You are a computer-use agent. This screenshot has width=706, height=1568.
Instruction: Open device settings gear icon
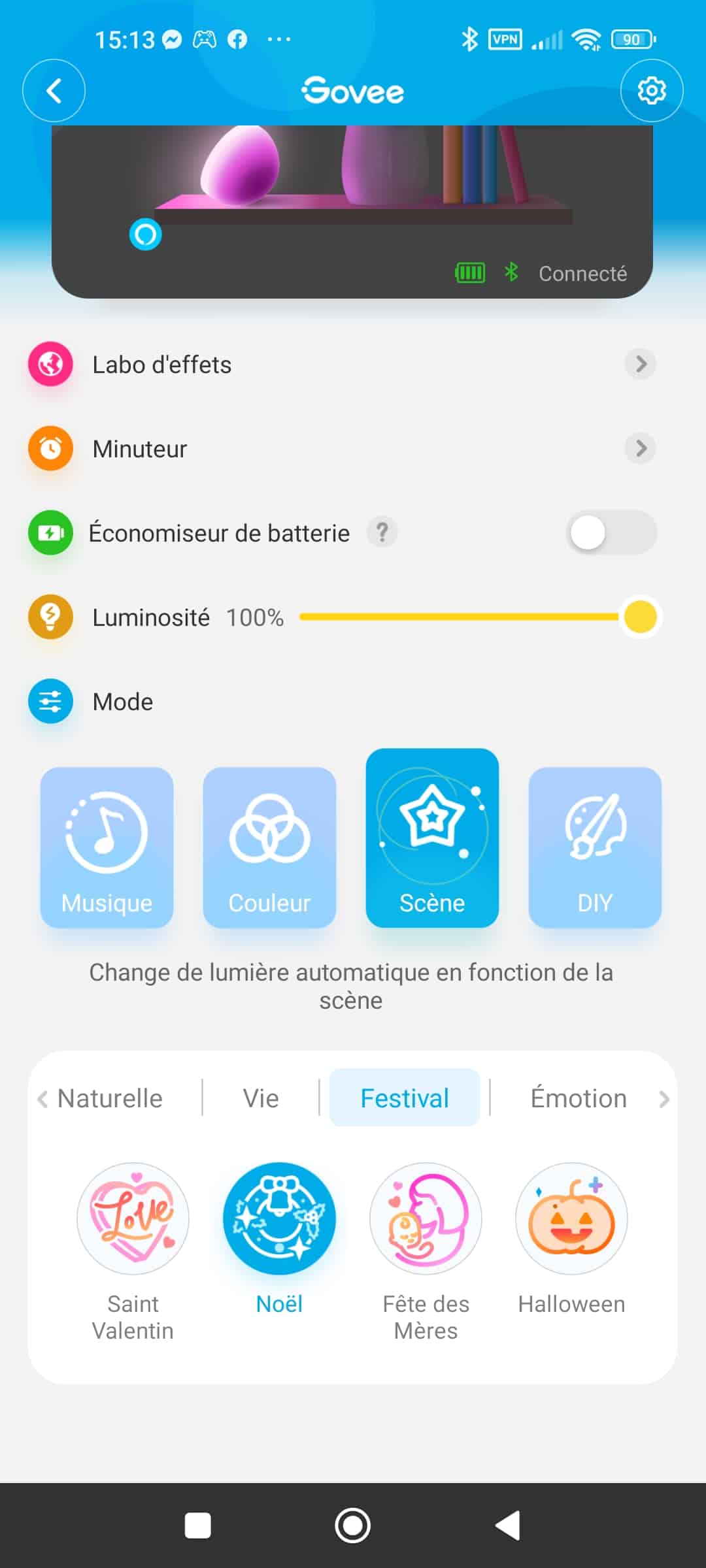(x=651, y=91)
